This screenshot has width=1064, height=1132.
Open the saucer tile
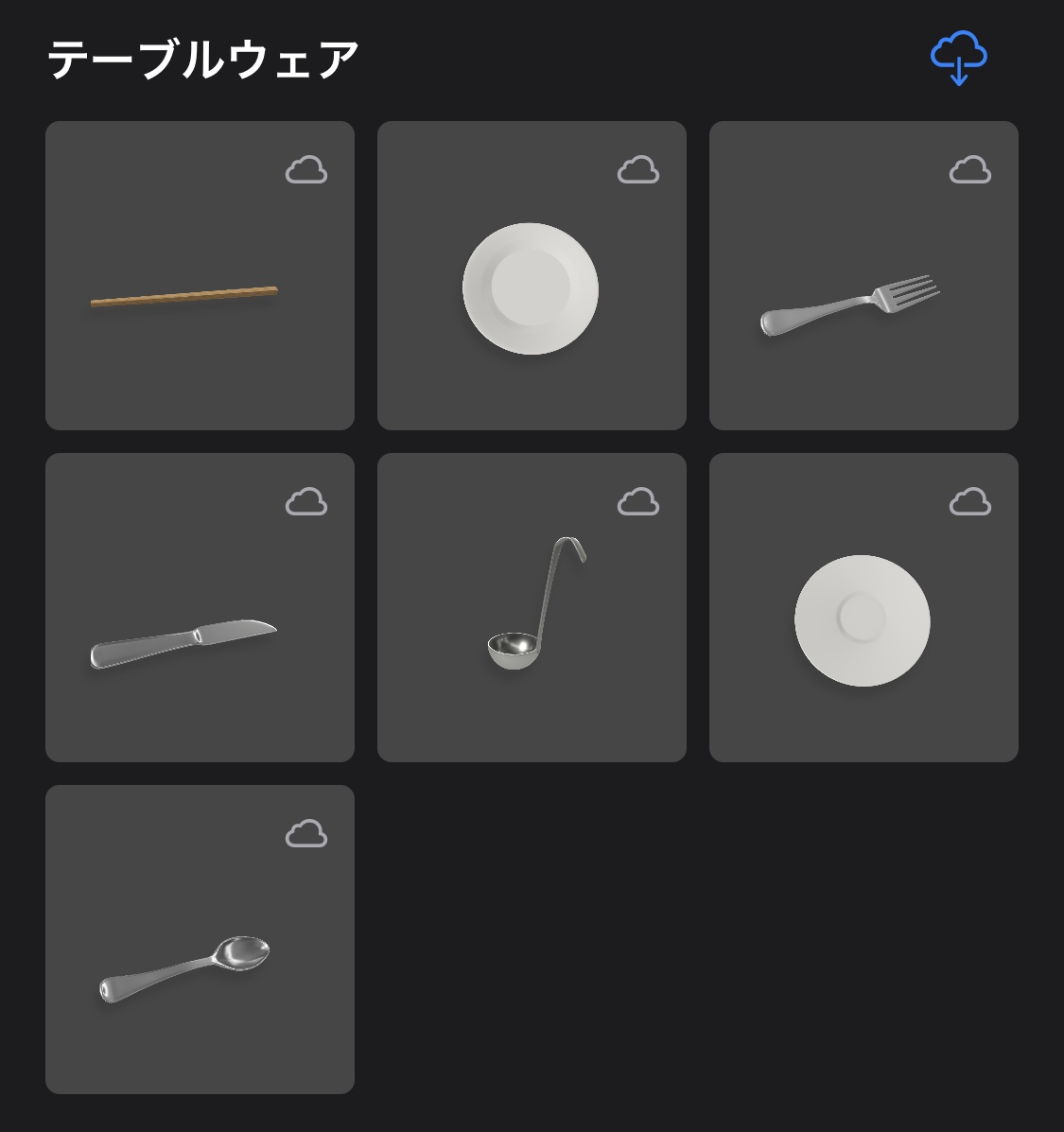(863, 607)
